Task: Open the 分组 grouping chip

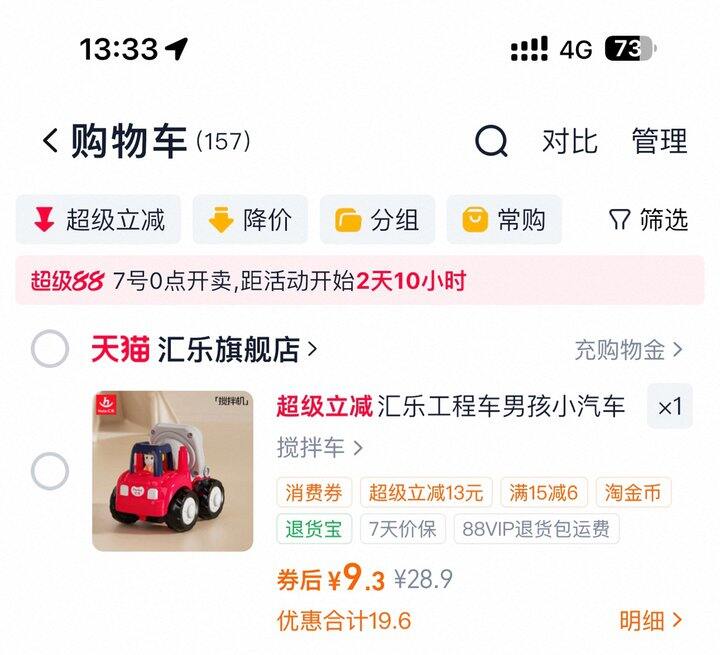Action: (x=377, y=220)
